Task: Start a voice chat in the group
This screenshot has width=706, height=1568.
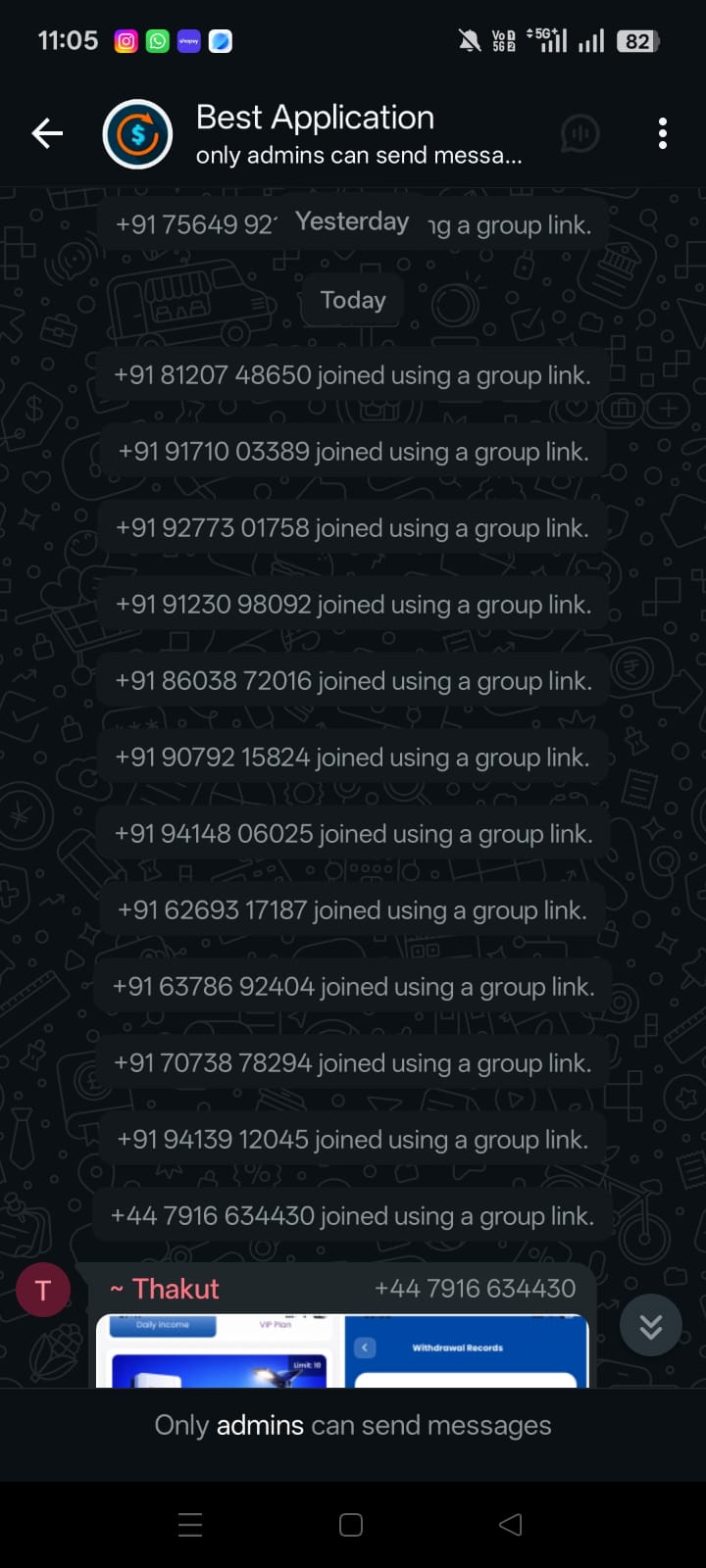Action: pyautogui.click(x=580, y=134)
